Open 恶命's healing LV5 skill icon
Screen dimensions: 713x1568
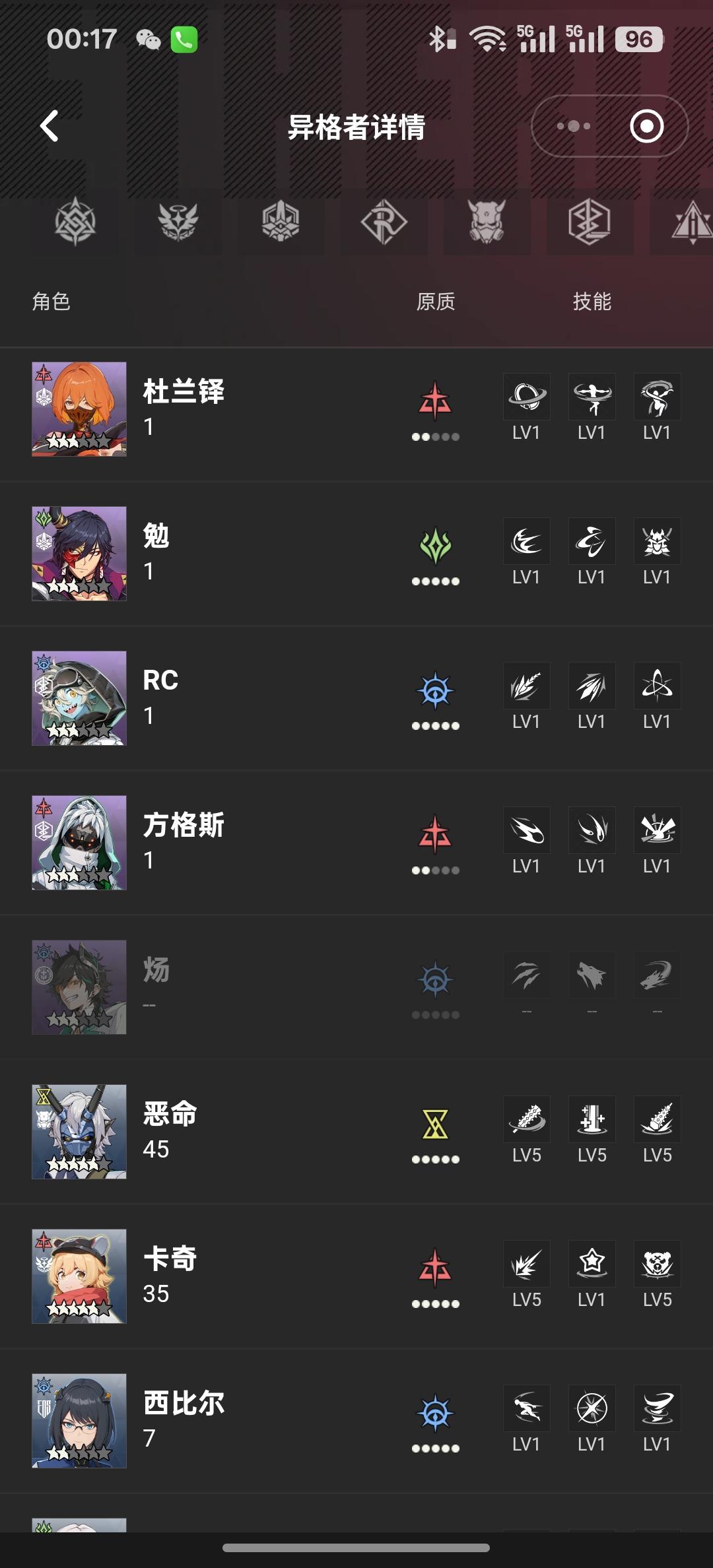pos(592,1118)
